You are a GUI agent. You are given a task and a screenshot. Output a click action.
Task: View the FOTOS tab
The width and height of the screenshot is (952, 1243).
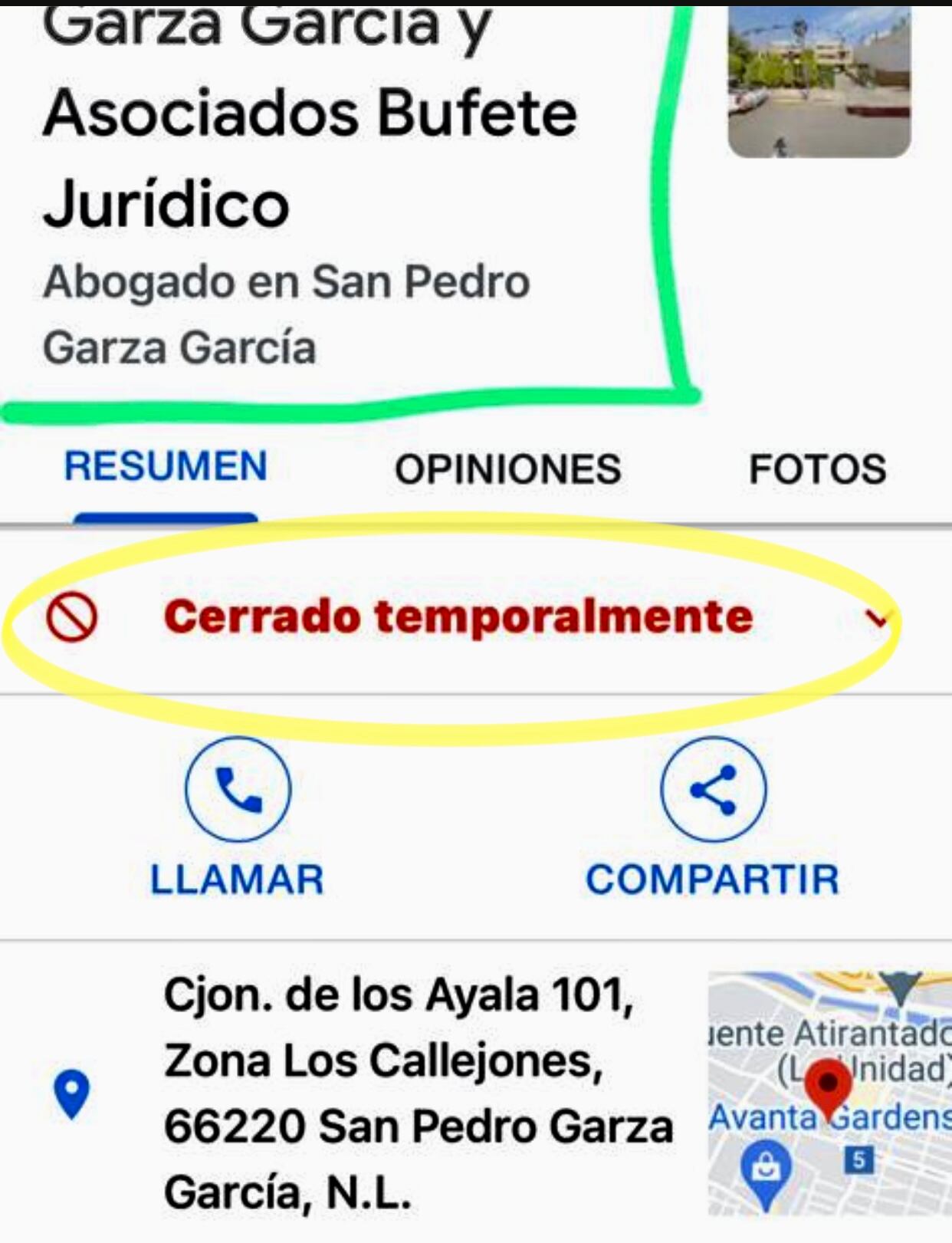tap(817, 469)
